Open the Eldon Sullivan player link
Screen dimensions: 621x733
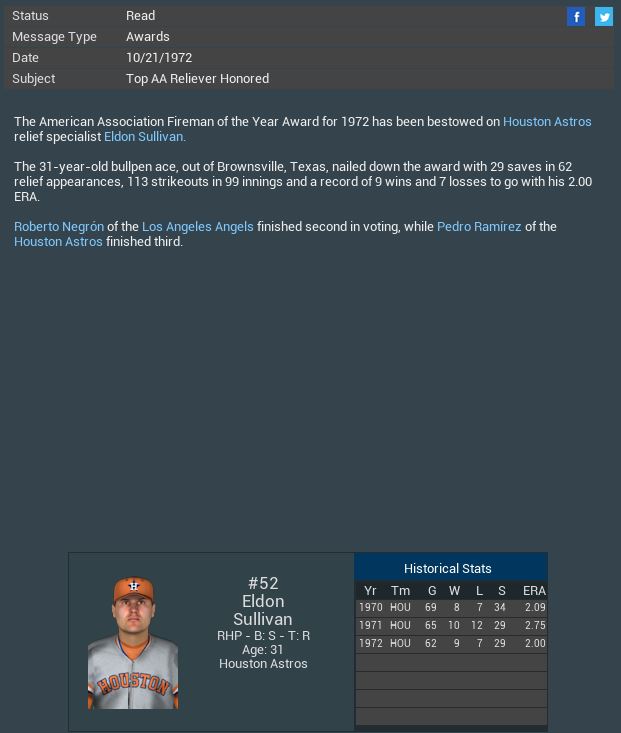[144, 137]
